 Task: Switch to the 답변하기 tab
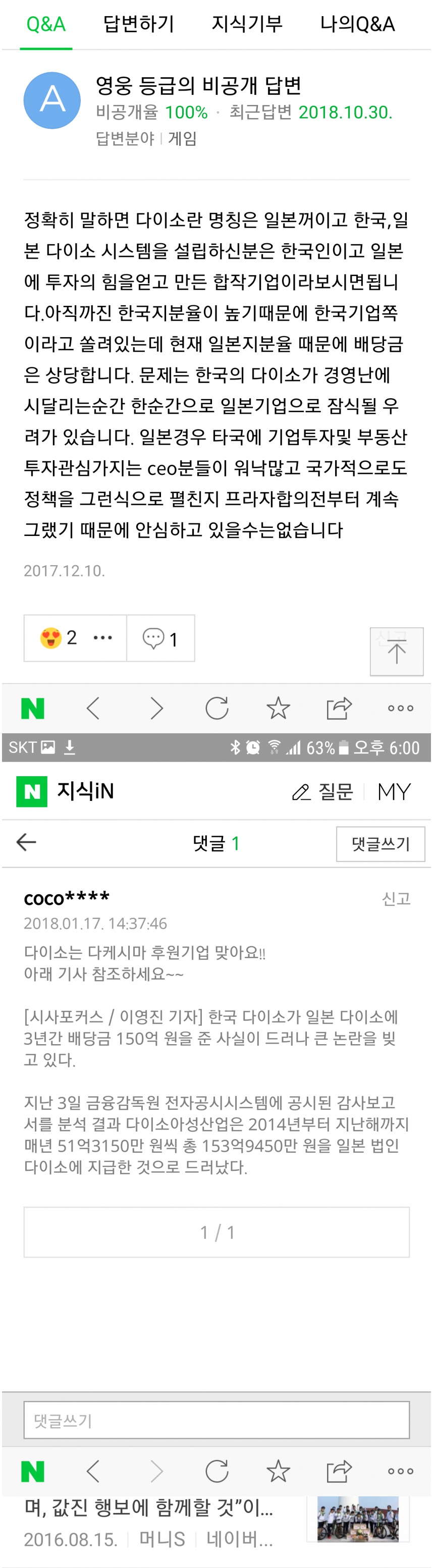(138, 24)
